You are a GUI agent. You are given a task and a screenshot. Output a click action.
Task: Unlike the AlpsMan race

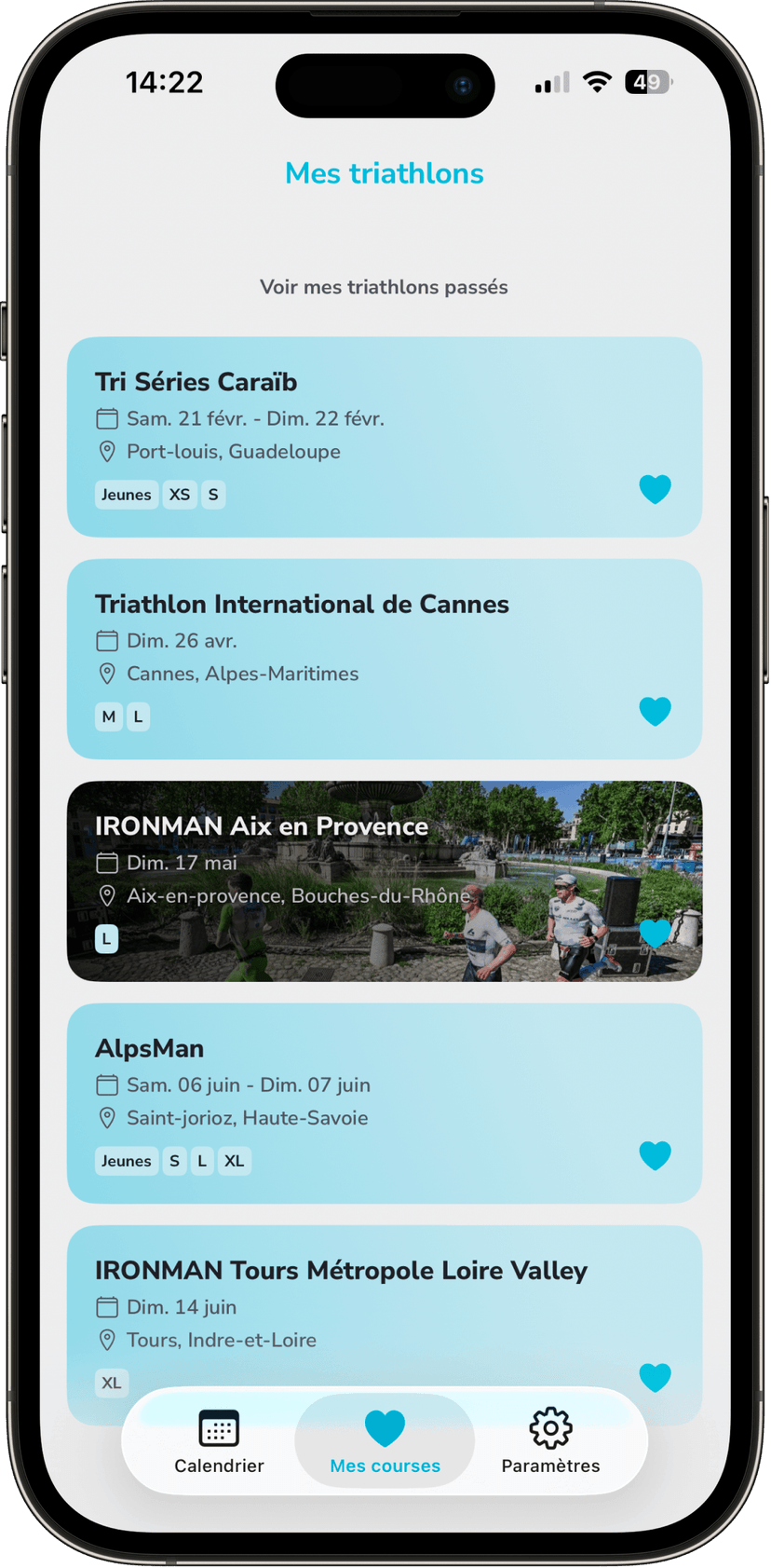655,1155
